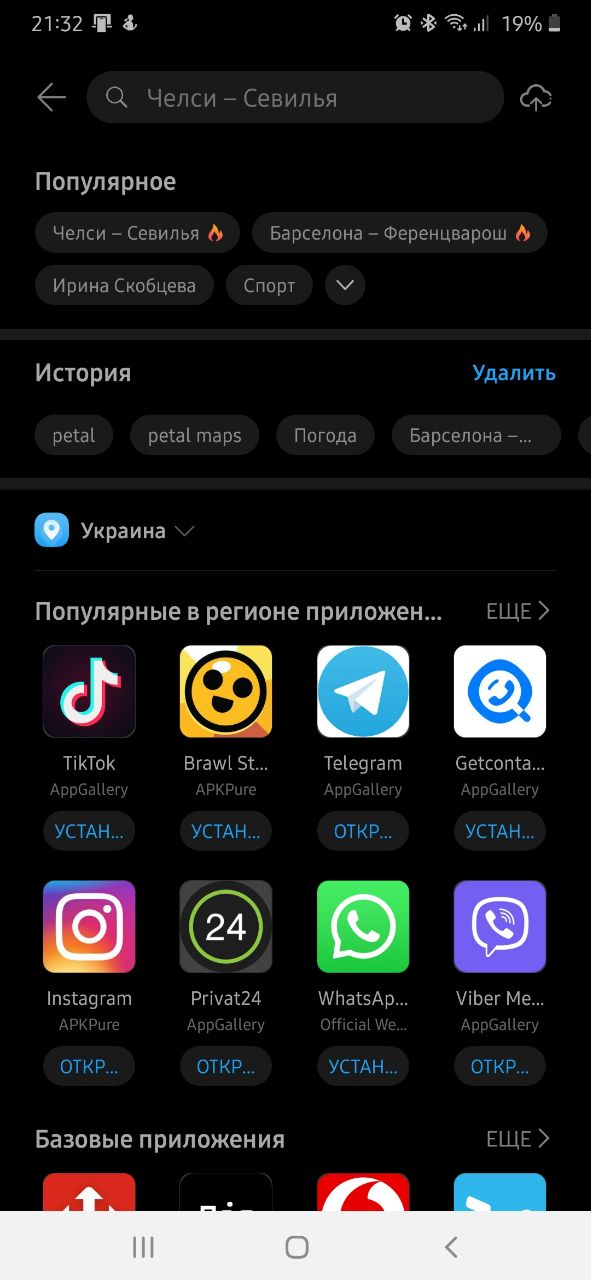This screenshot has height=1280, width=591.
Task: Clear history with Удалить
Action: [514, 373]
